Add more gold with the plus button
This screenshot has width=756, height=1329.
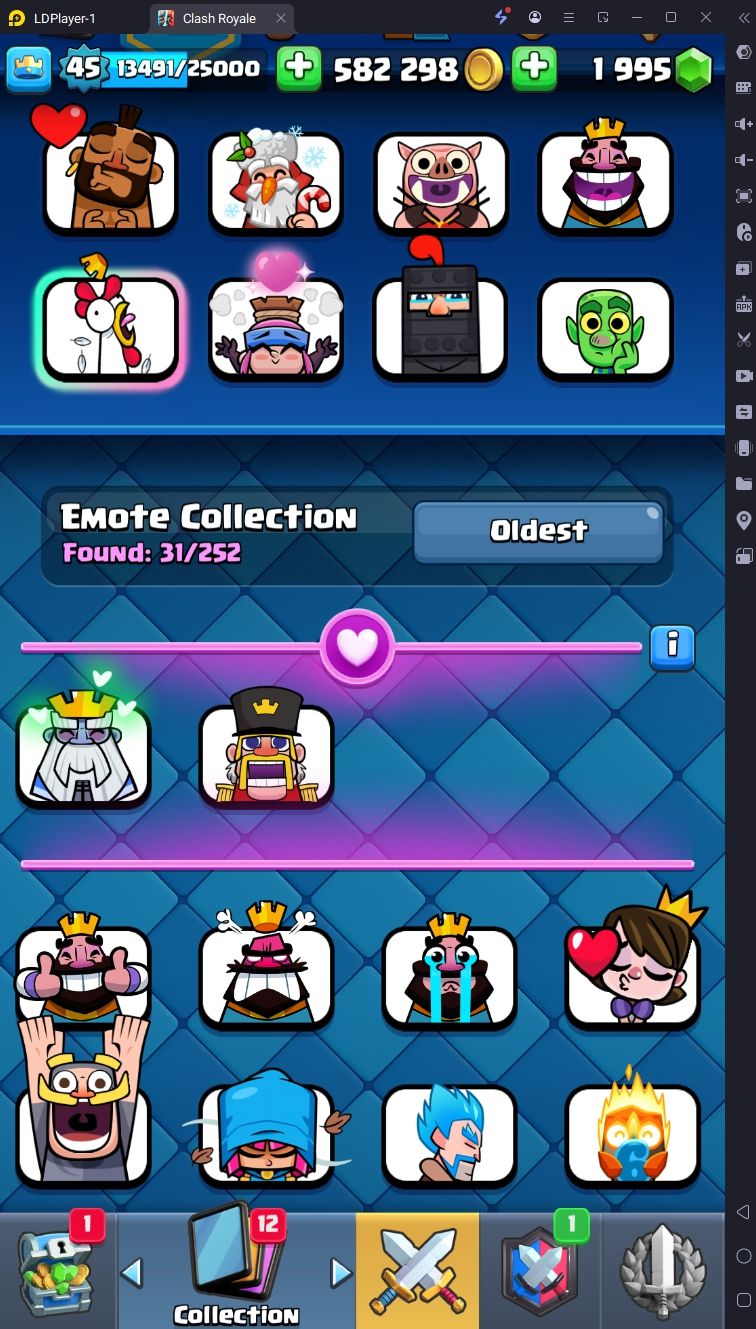point(298,69)
